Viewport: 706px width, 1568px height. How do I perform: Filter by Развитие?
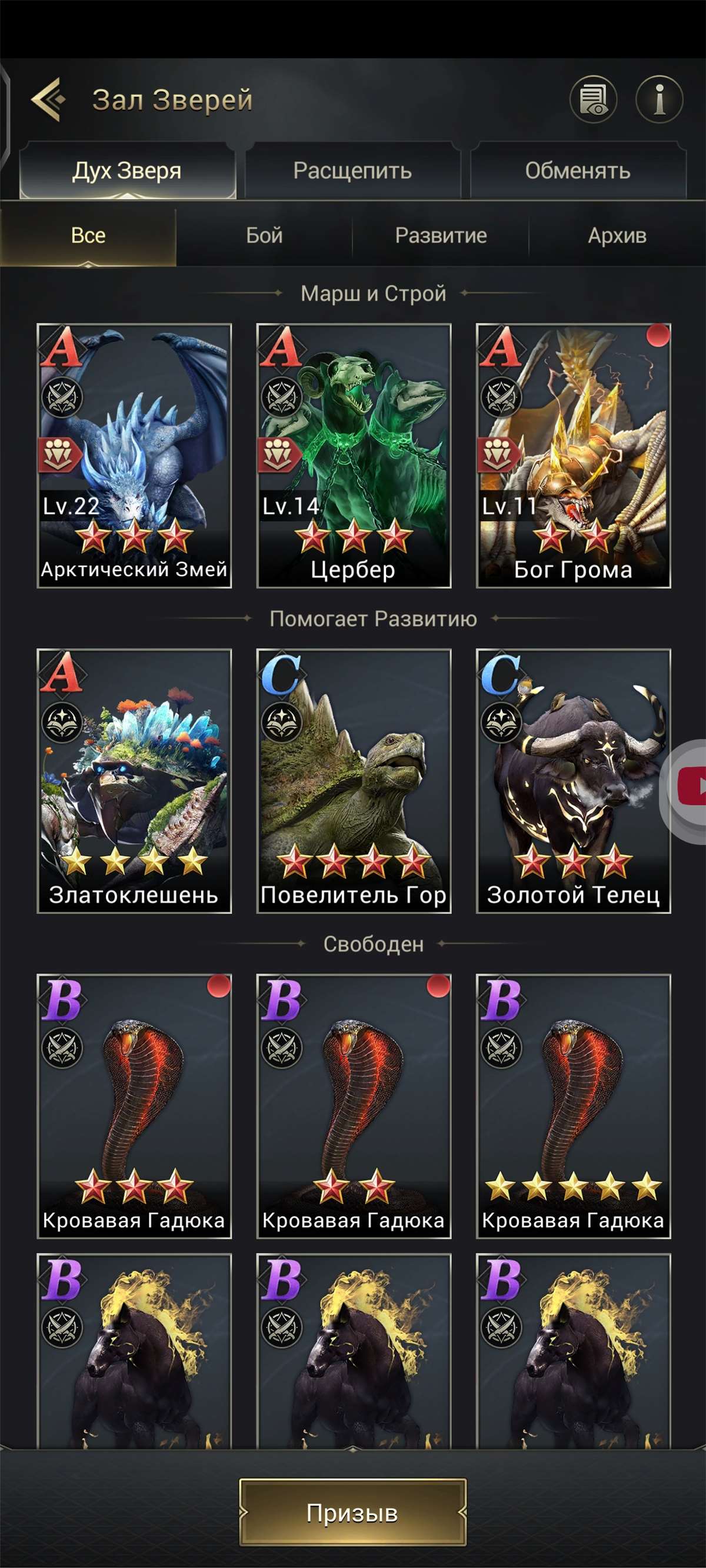click(x=441, y=236)
